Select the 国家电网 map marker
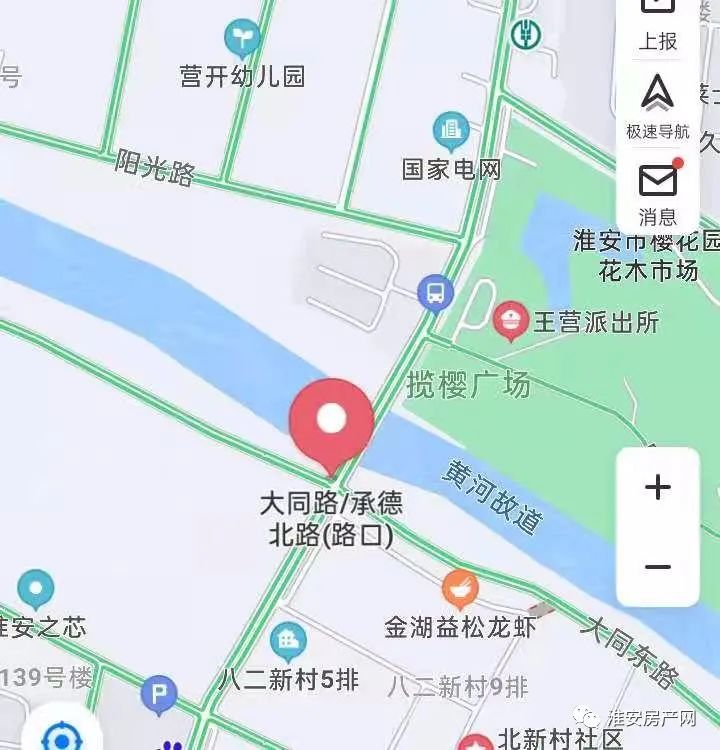The image size is (720, 750). point(451,131)
